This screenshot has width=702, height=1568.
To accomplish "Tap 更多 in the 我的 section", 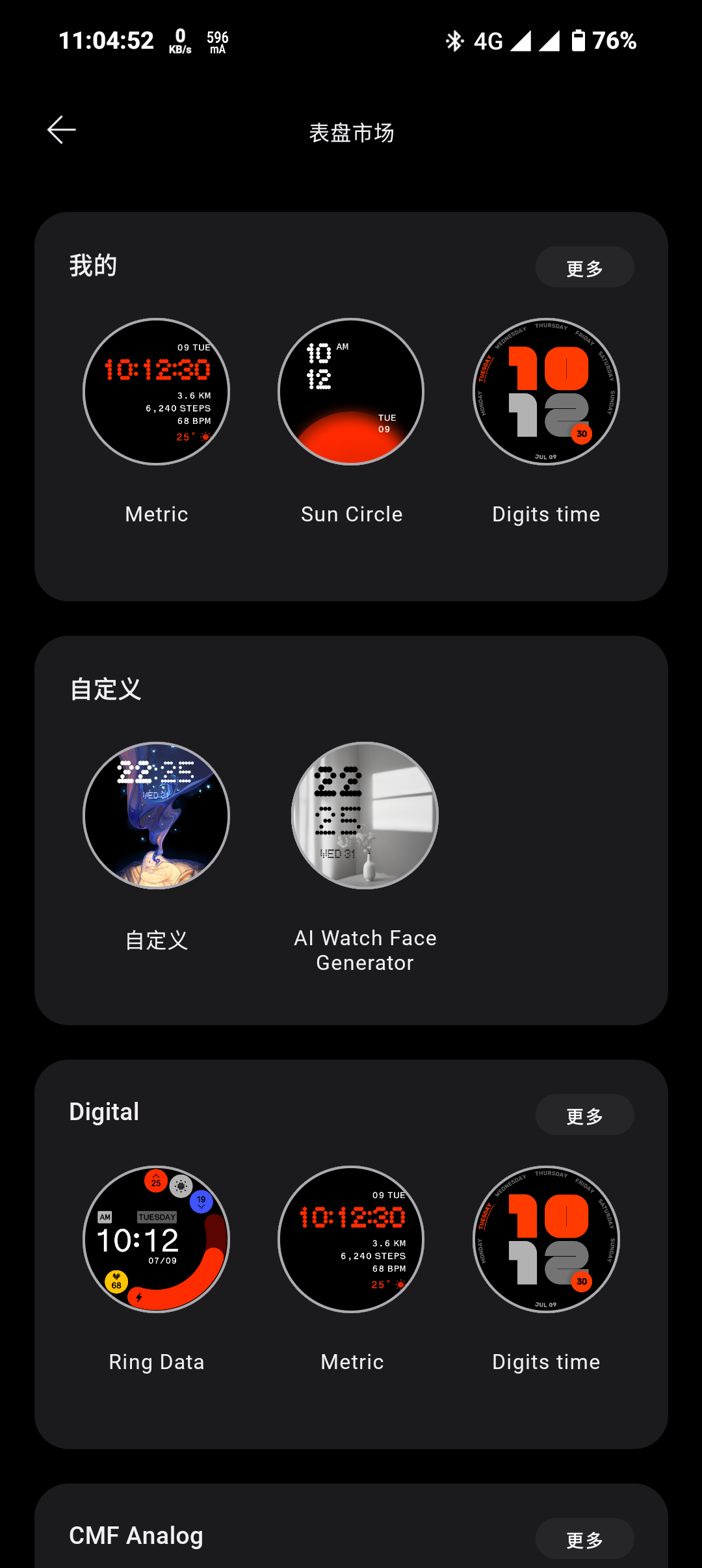I will tap(584, 267).
